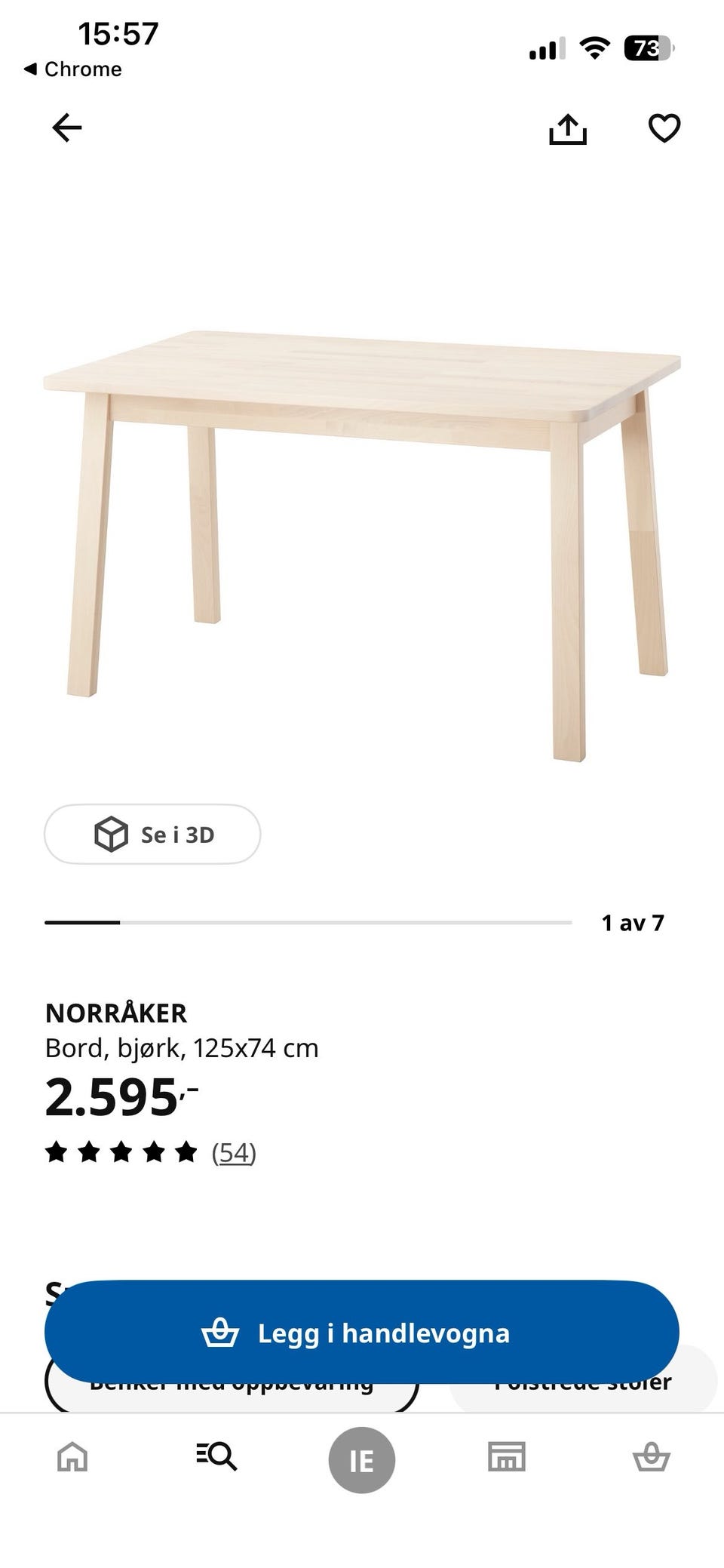Return to Chrome via the status bar link

(x=72, y=69)
